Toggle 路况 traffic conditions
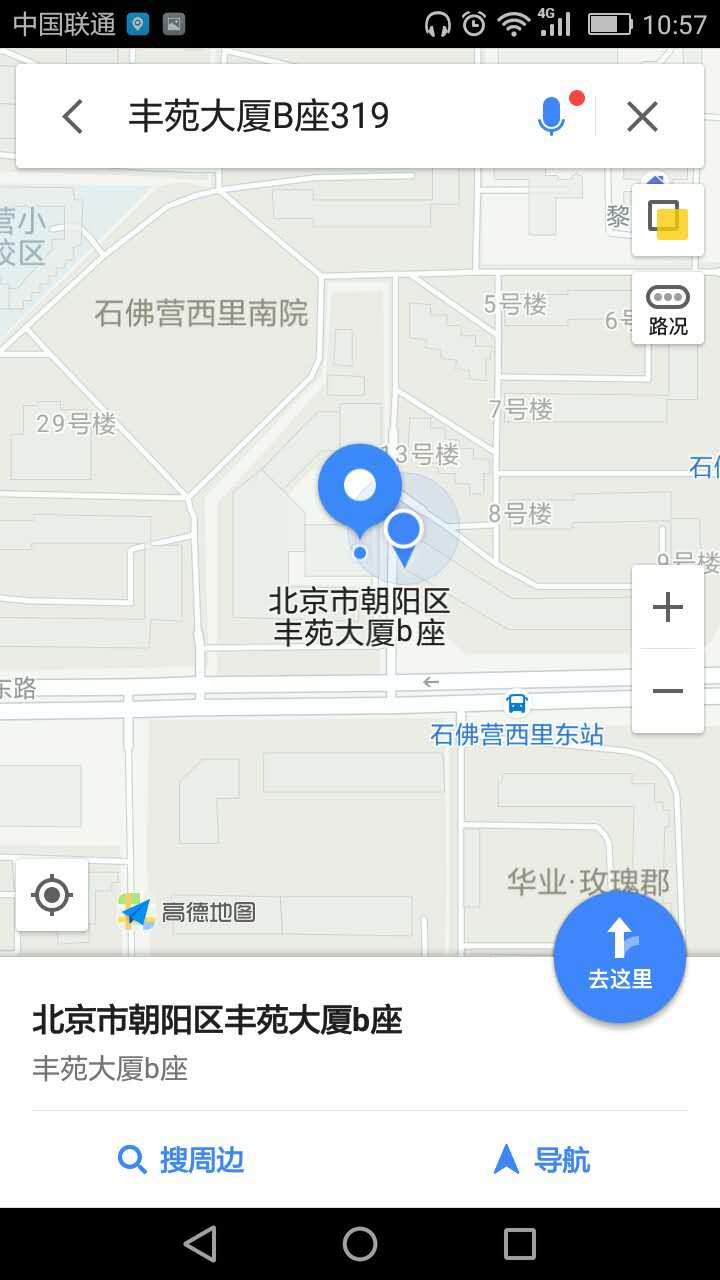The height and width of the screenshot is (1280, 720). (668, 308)
